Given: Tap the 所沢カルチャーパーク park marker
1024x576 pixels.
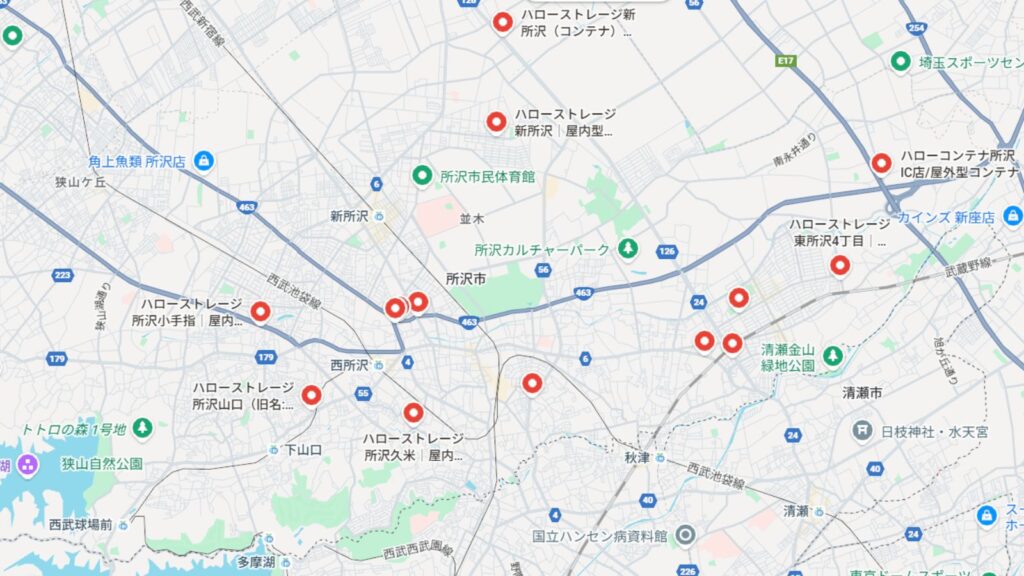Looking at the screenshot, I should click(x=628, y=247).
